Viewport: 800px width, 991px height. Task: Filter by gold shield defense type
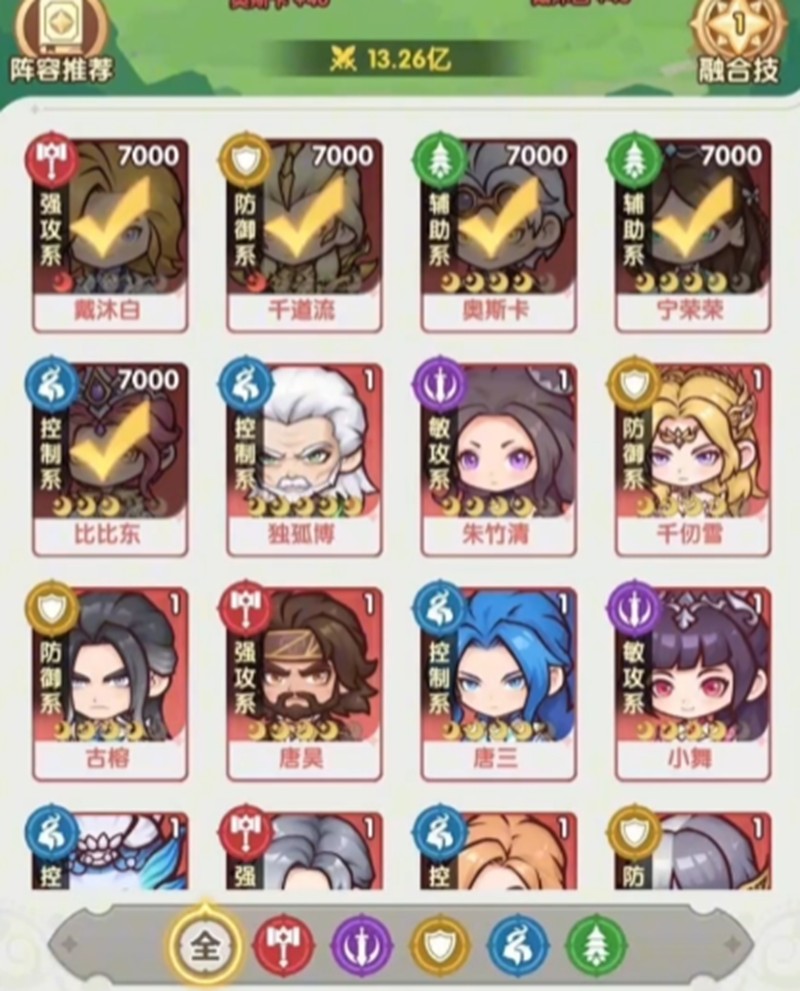(x=440, y=945)
